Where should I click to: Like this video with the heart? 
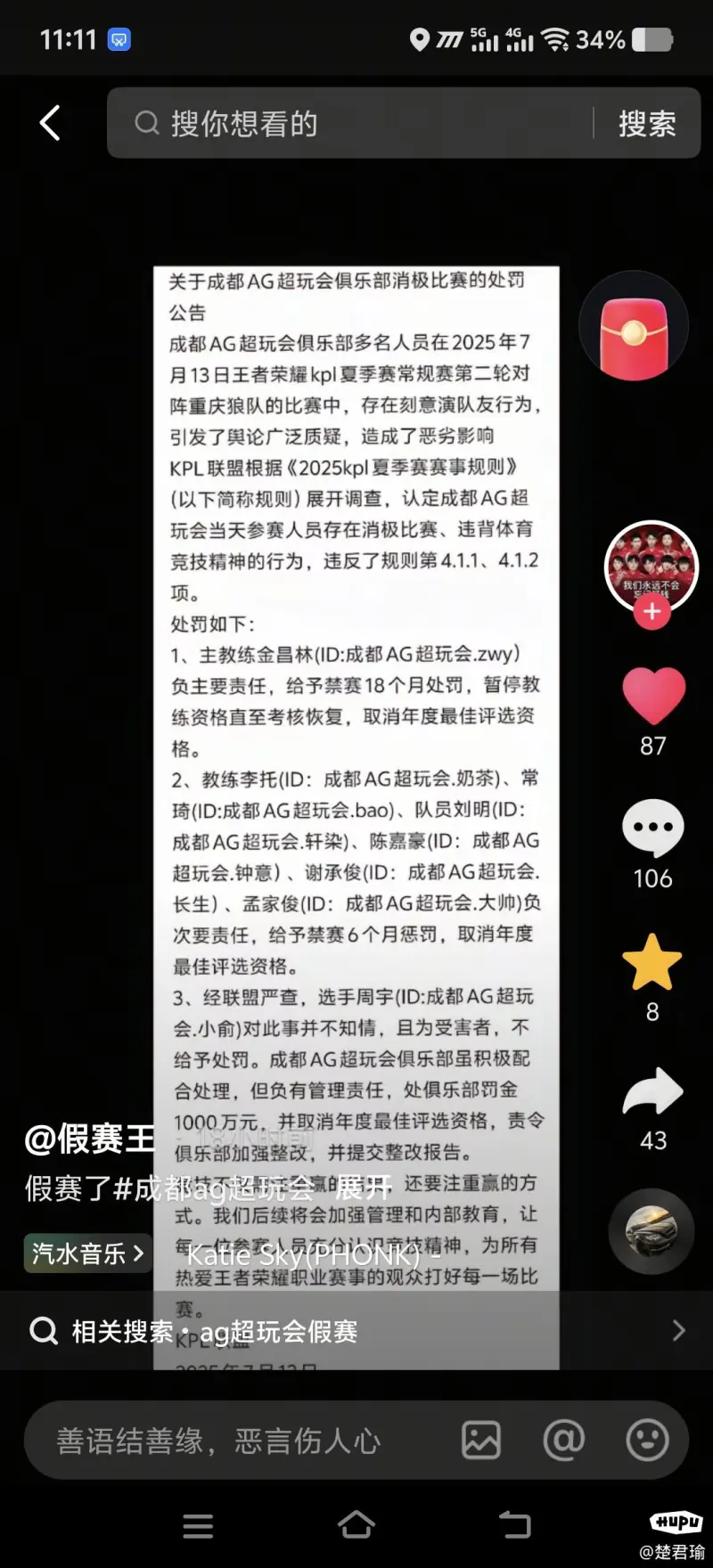(x=652, y=696)
